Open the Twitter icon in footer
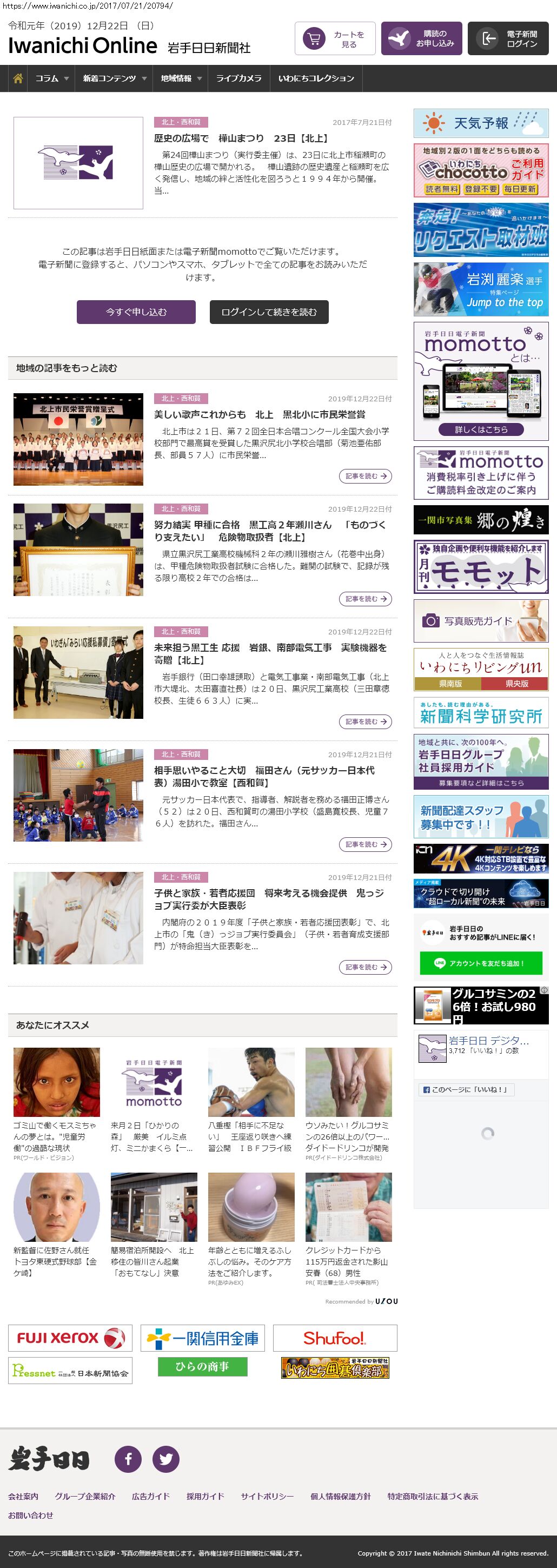Viewport: 557px width, 1568px height. pos(165,1459)
